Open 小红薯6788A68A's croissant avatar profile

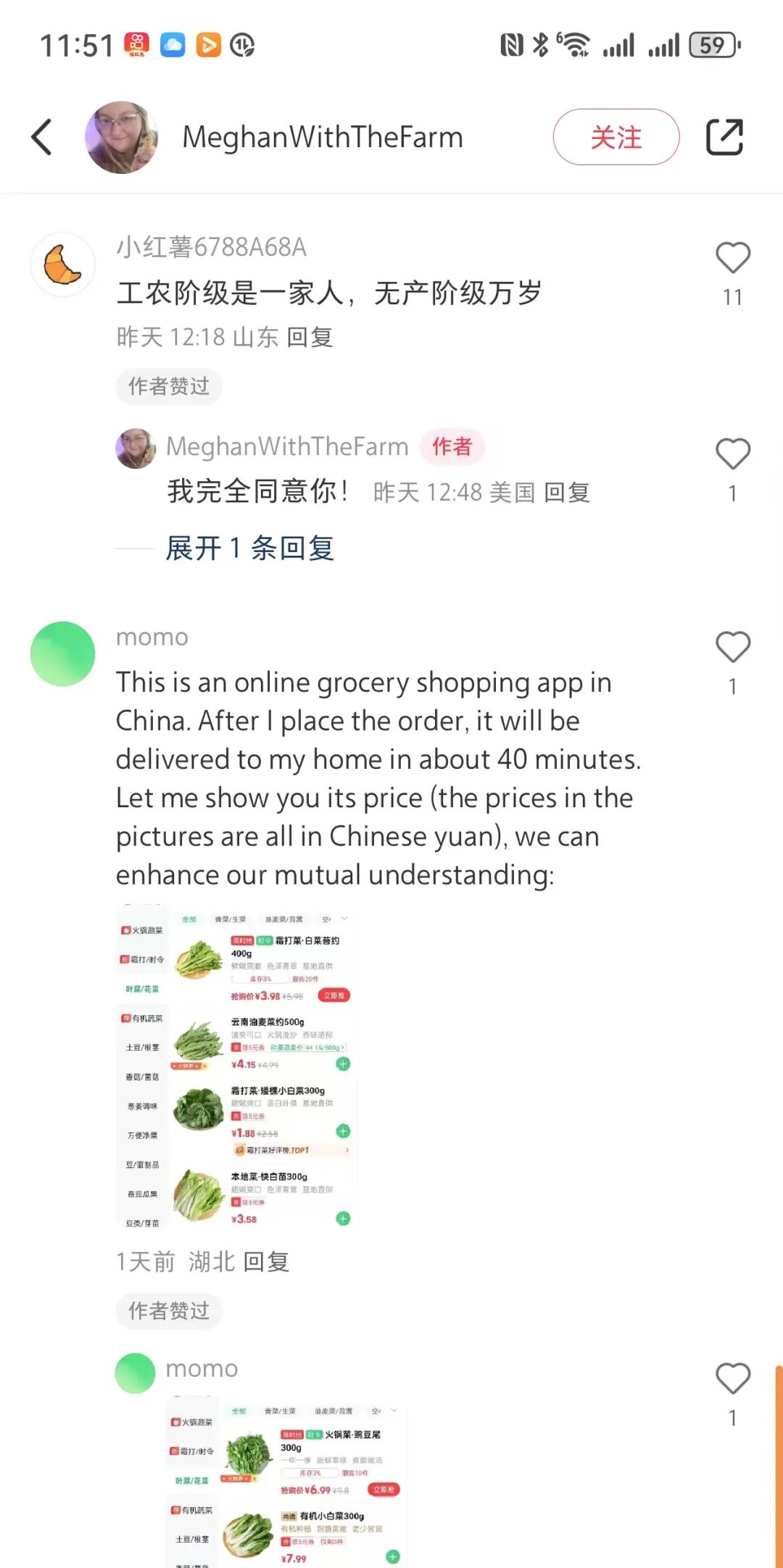coord(62,264)
